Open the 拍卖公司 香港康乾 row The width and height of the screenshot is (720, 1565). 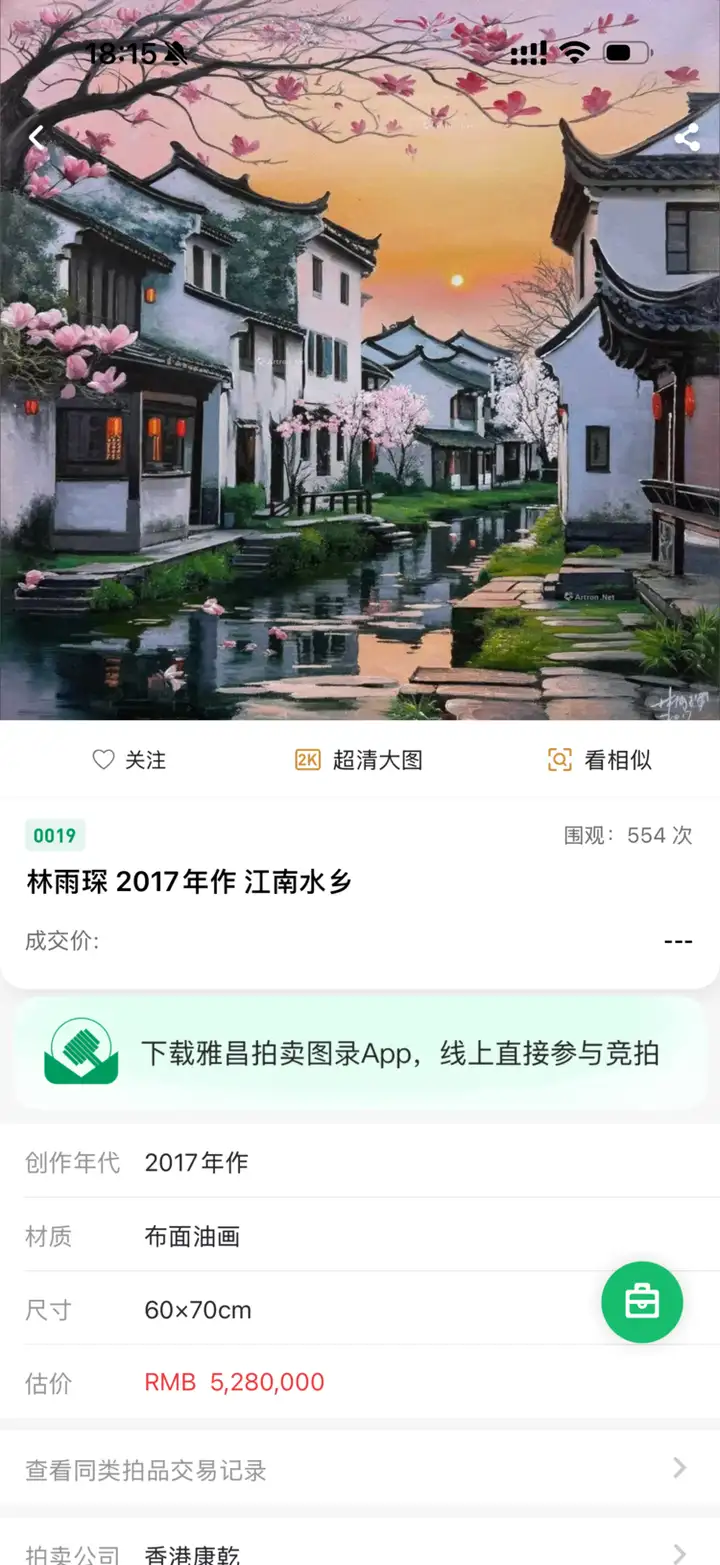[x=360, y=1552]
